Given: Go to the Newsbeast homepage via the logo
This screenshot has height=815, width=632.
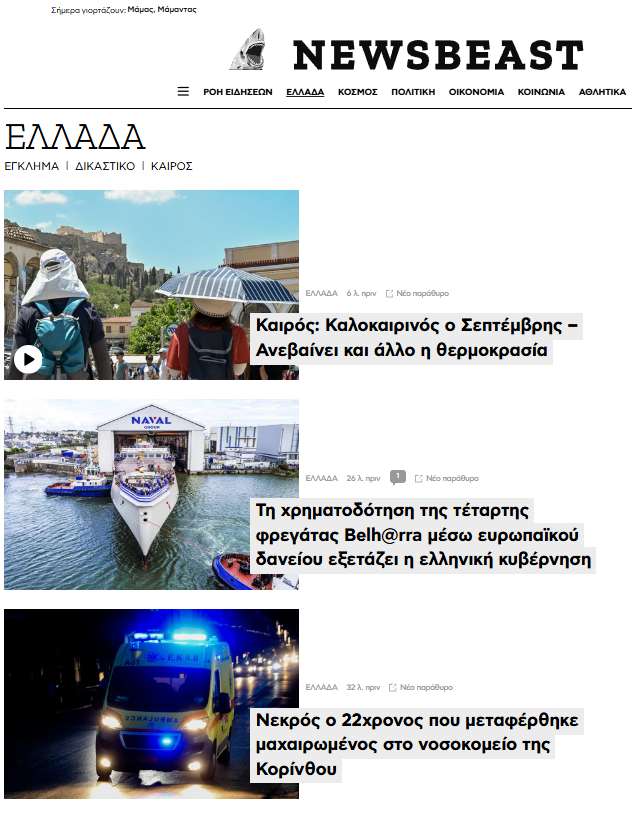Looking at the screenshot, I should click(406, 52).
